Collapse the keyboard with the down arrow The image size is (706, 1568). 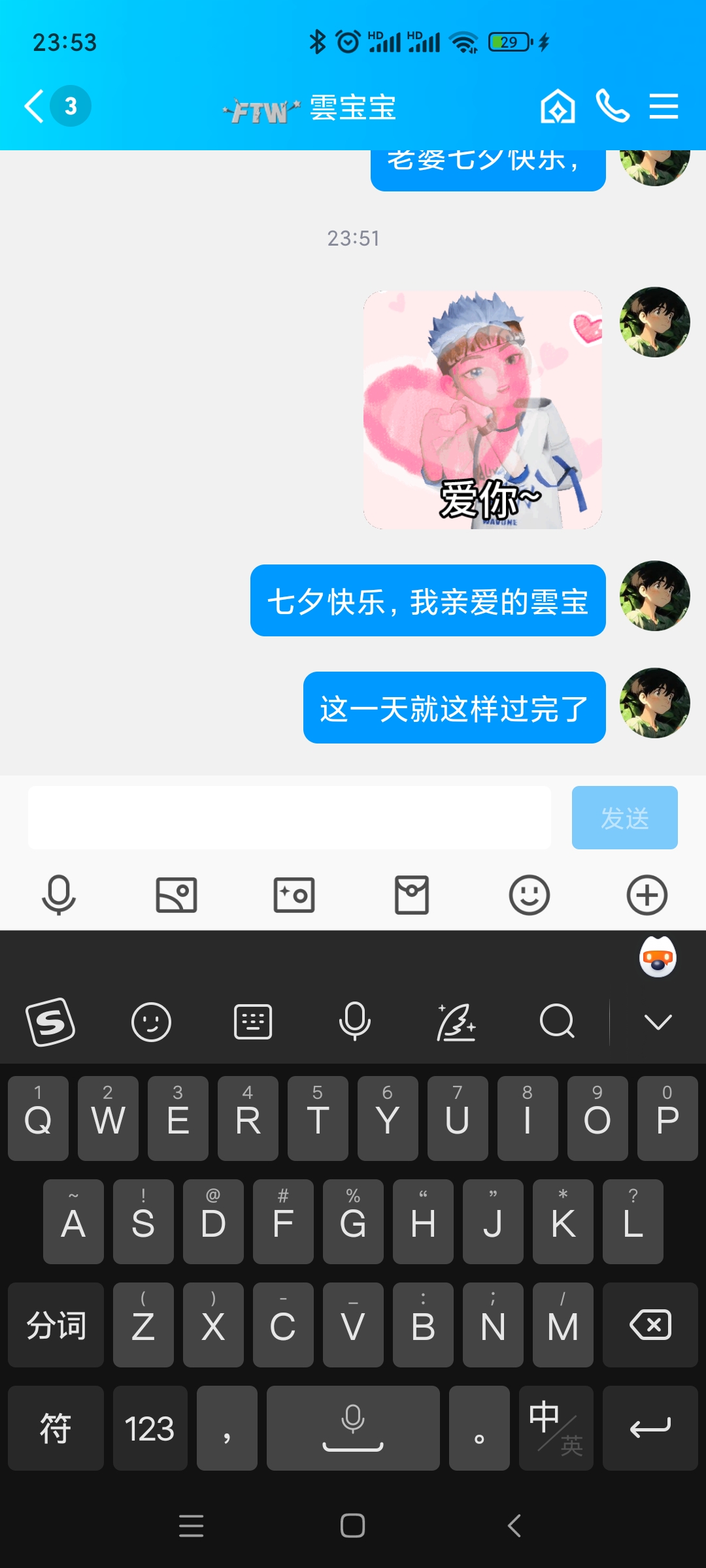(x=658, y=1022)
